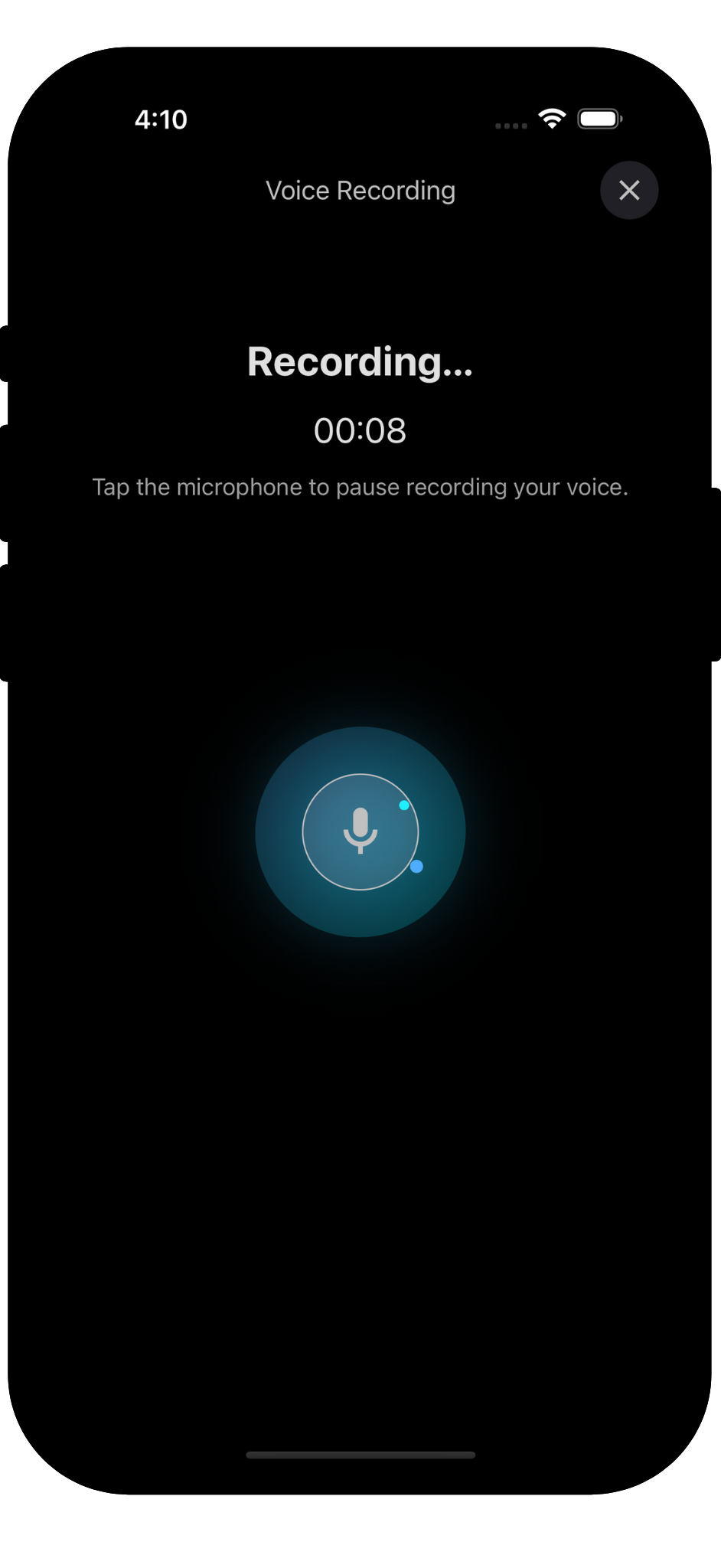Tap the pause instruction text

pyautogui.click(x=360, y=487)
